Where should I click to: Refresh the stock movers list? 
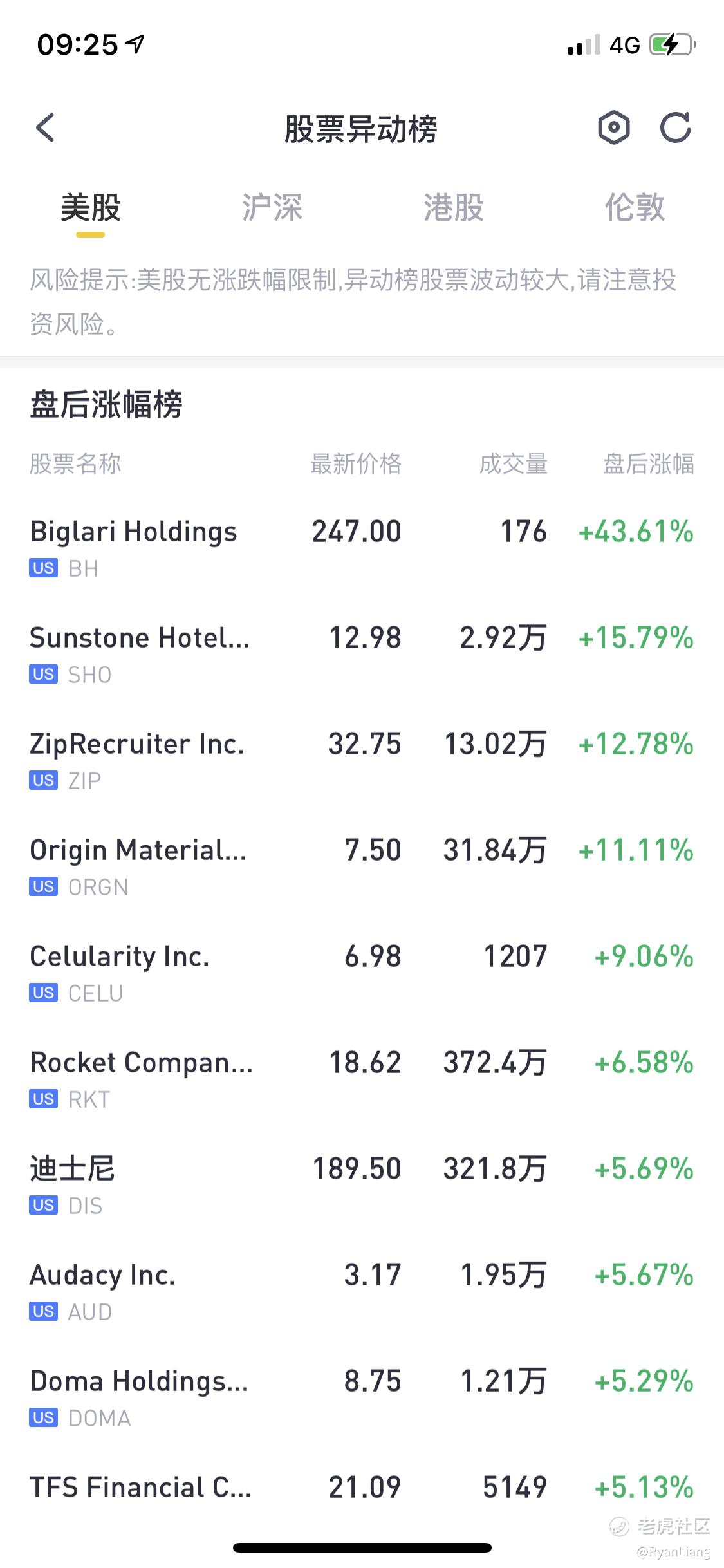tap(676, 127)
